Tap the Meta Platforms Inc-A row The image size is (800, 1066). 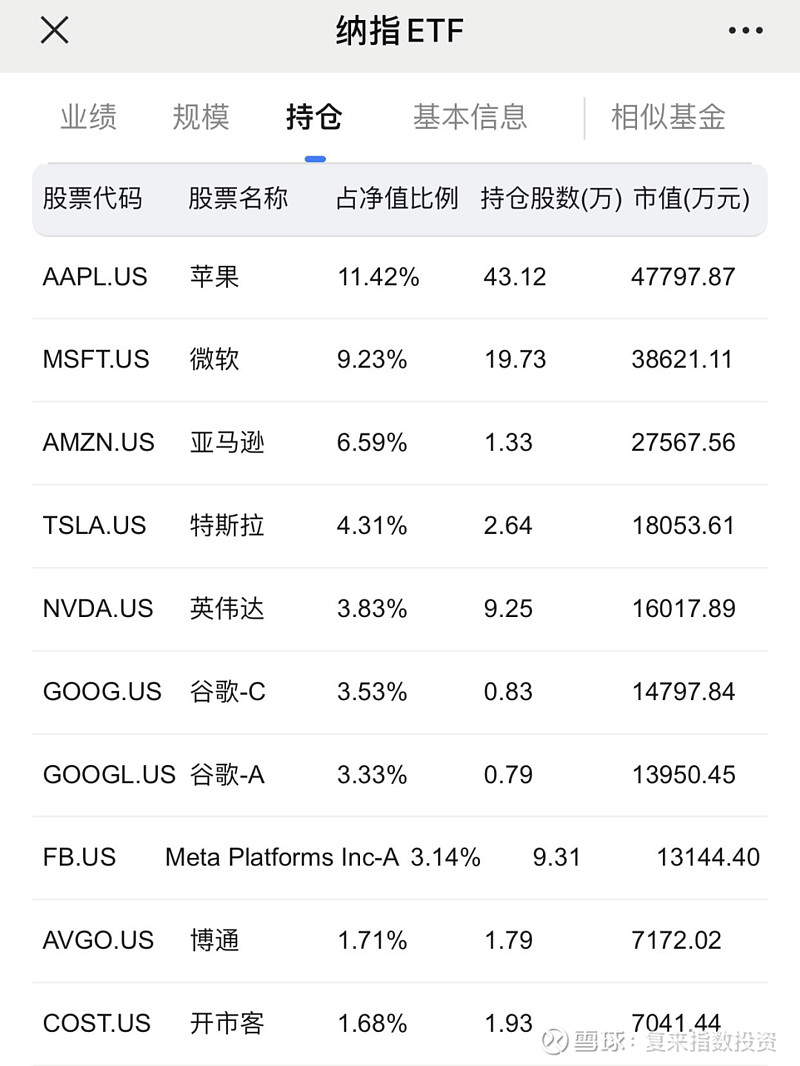(400, 857)
